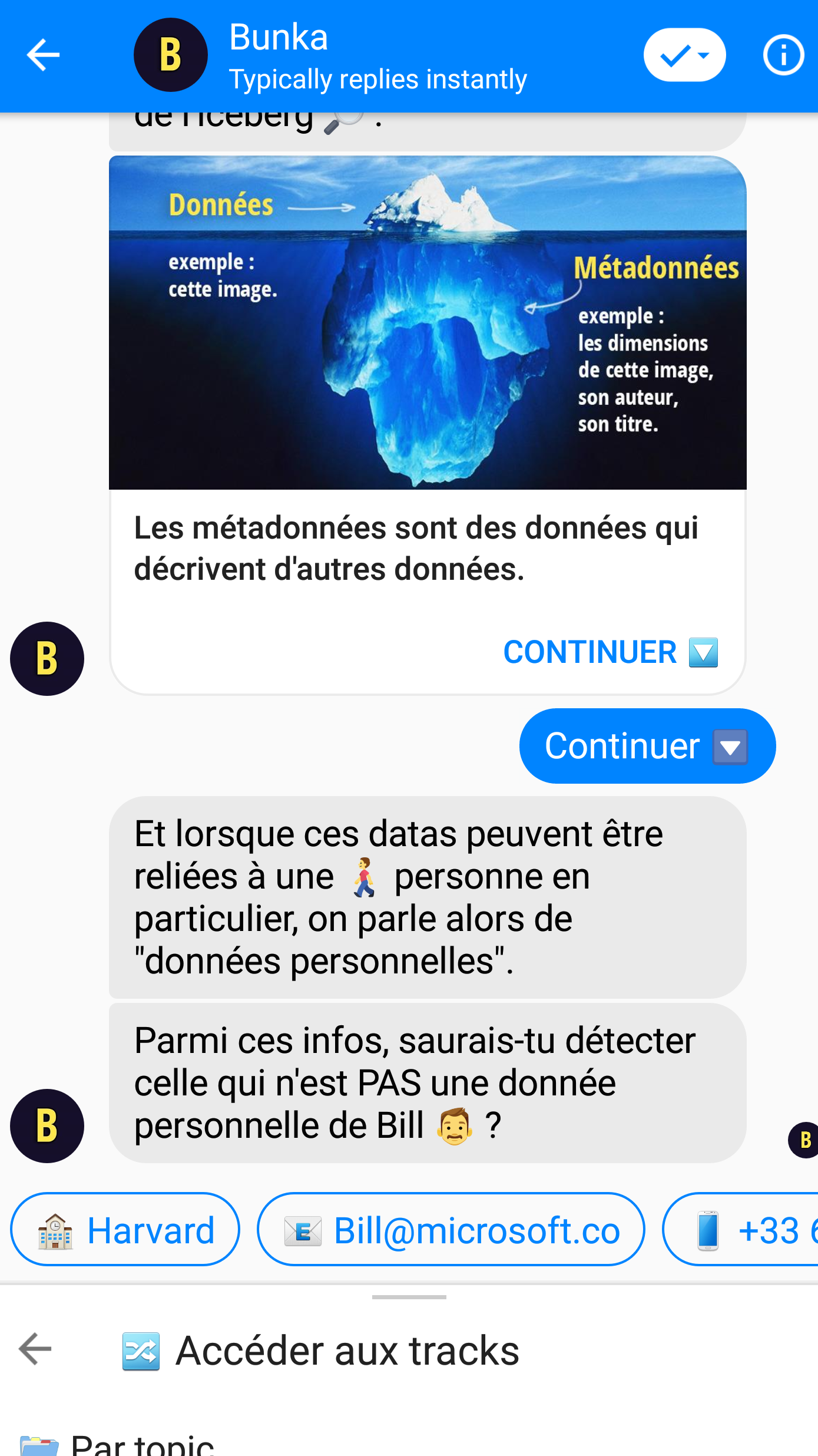
Task: Open Bunka conversation info
Action: 783,55
